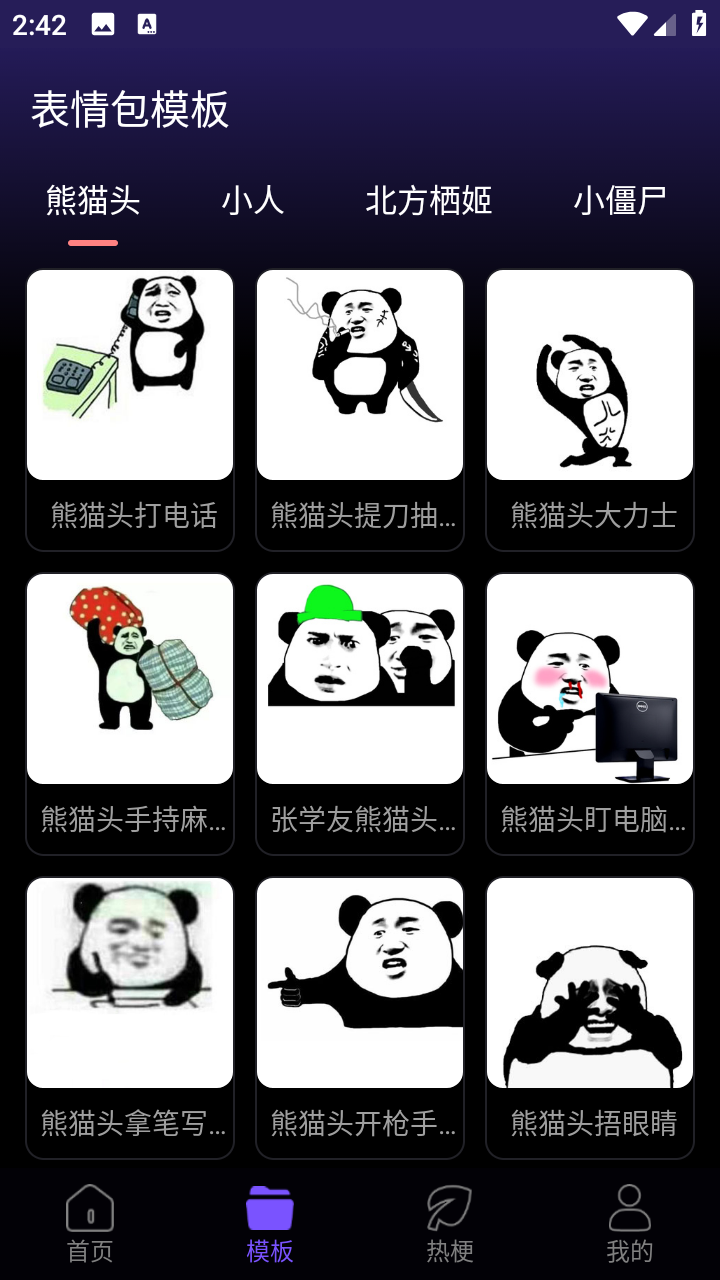Open the 张学友熊猫头 template

[x=360, y=713]
